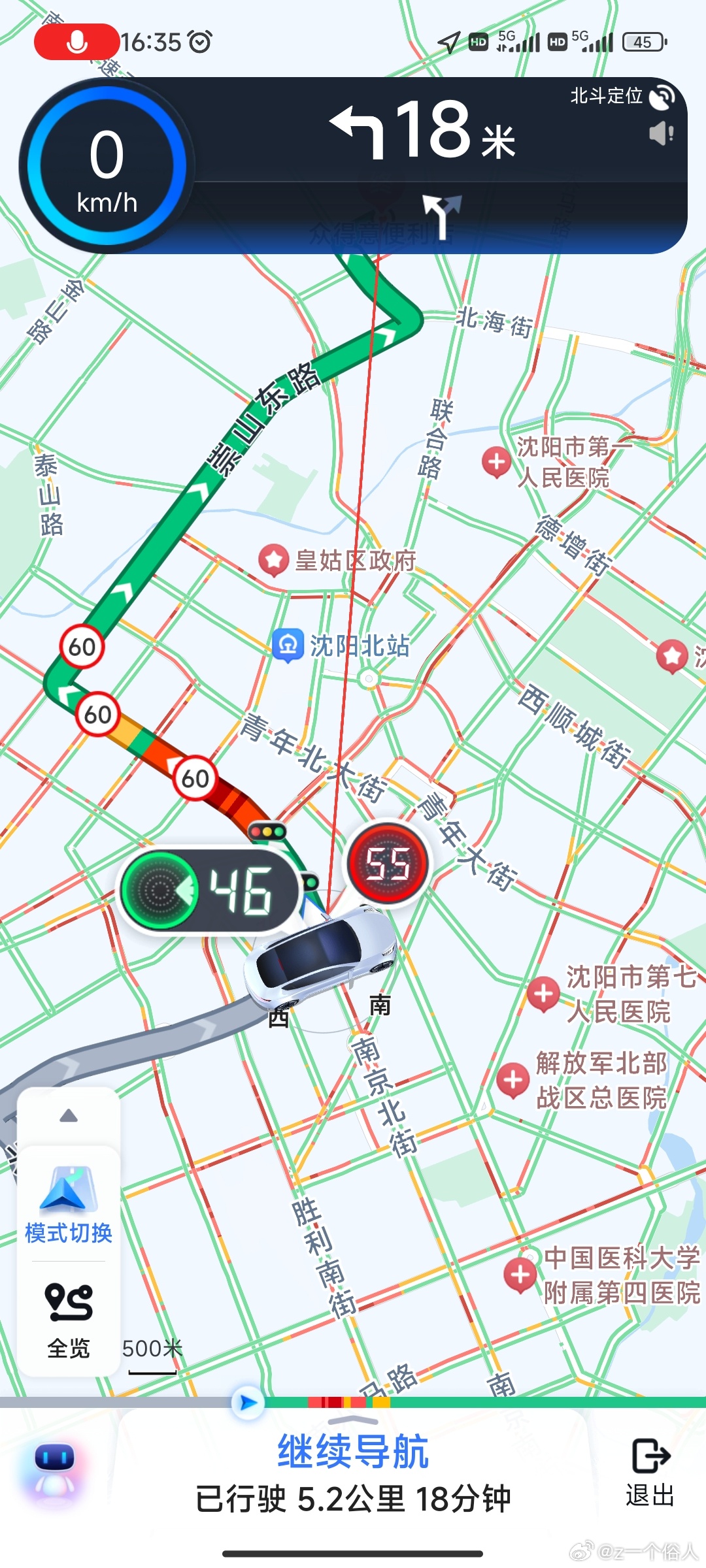Expand the side panel with the up arrow
This screenshot has height=1568, width=706.
point(69,1116)
